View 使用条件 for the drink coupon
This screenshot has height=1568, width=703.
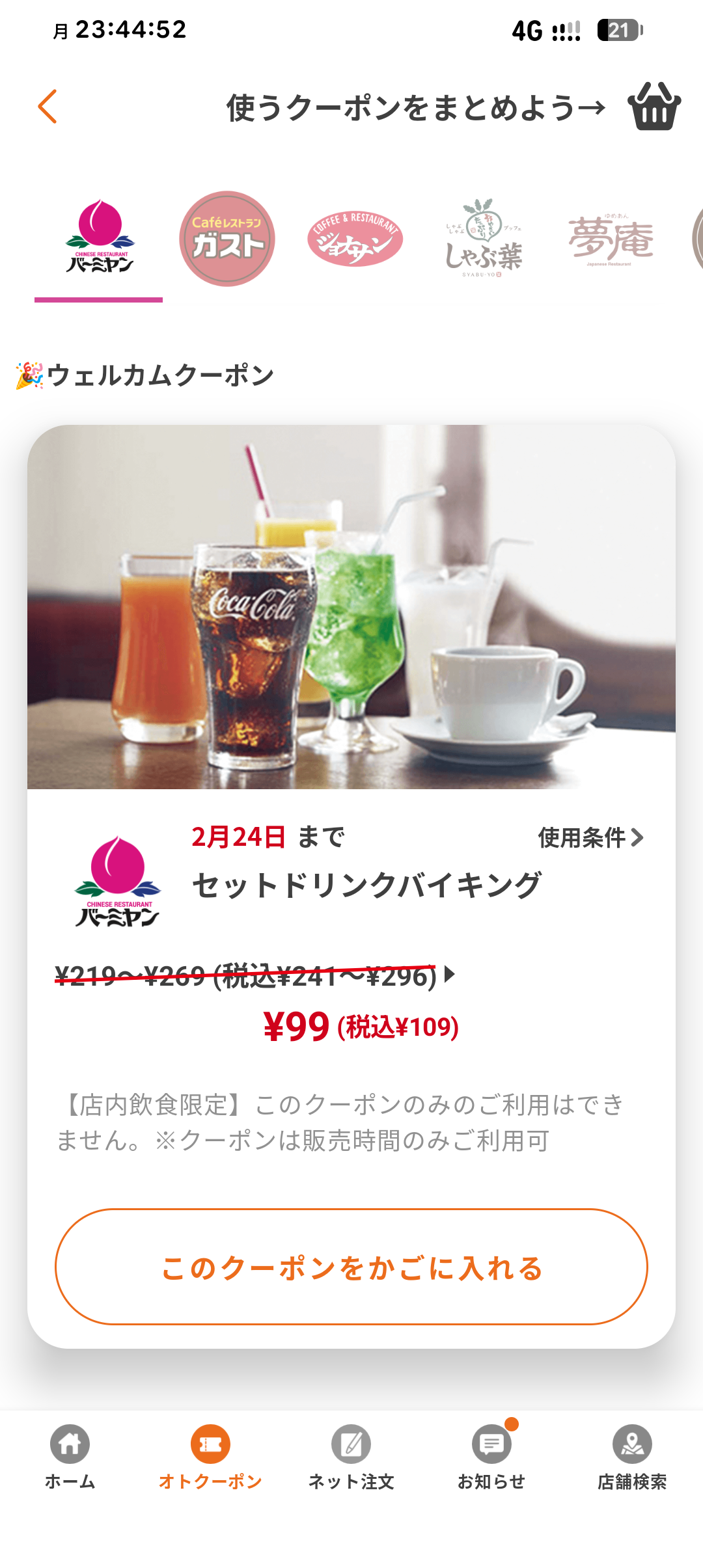coord(590,837)
